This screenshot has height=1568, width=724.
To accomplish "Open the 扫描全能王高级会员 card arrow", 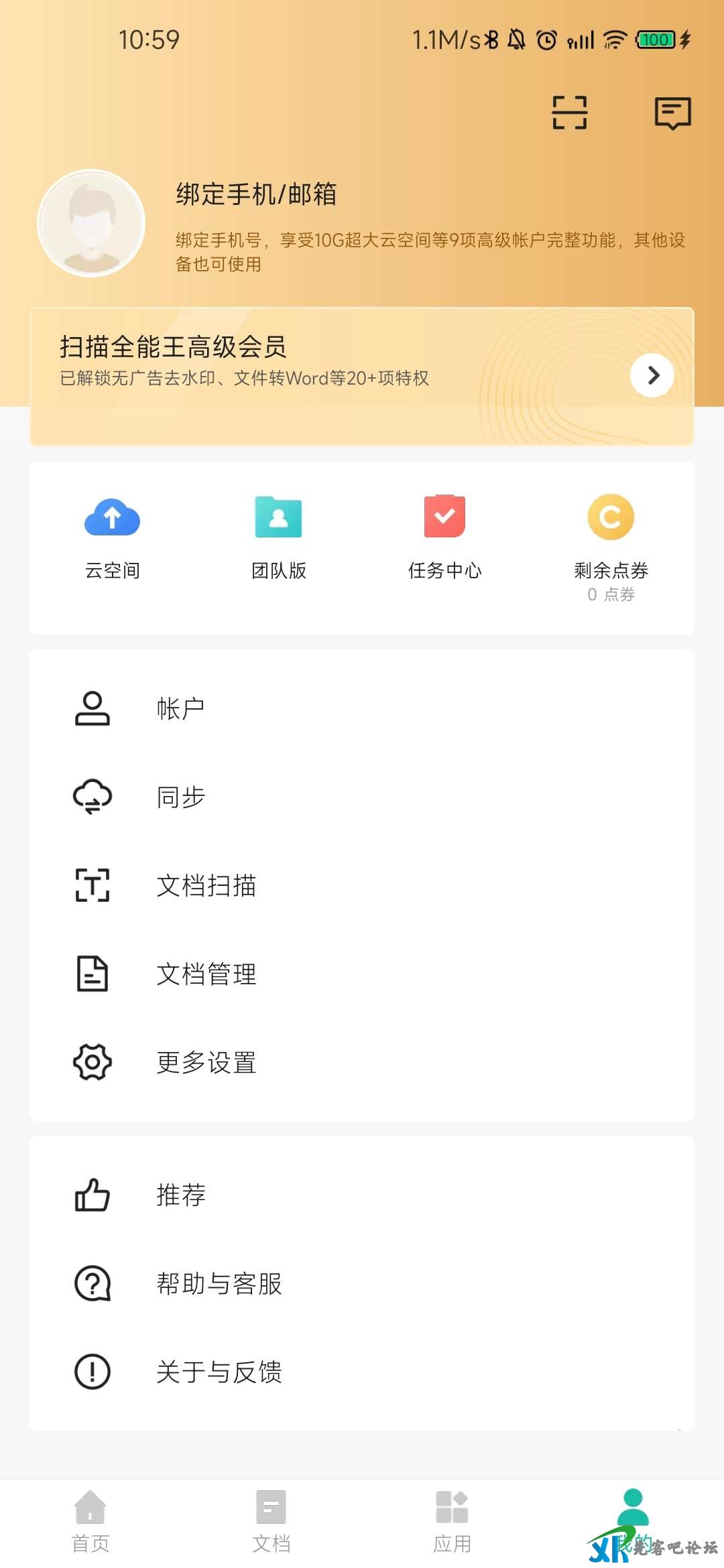I will pyautogui.click(x=652, y=376).
